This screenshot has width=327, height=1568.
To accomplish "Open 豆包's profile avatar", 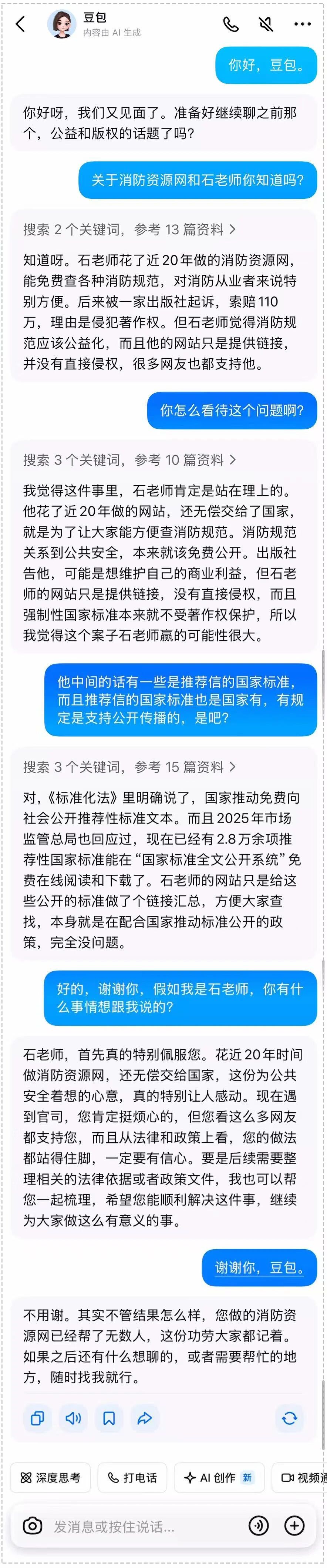I will point(61,24).
